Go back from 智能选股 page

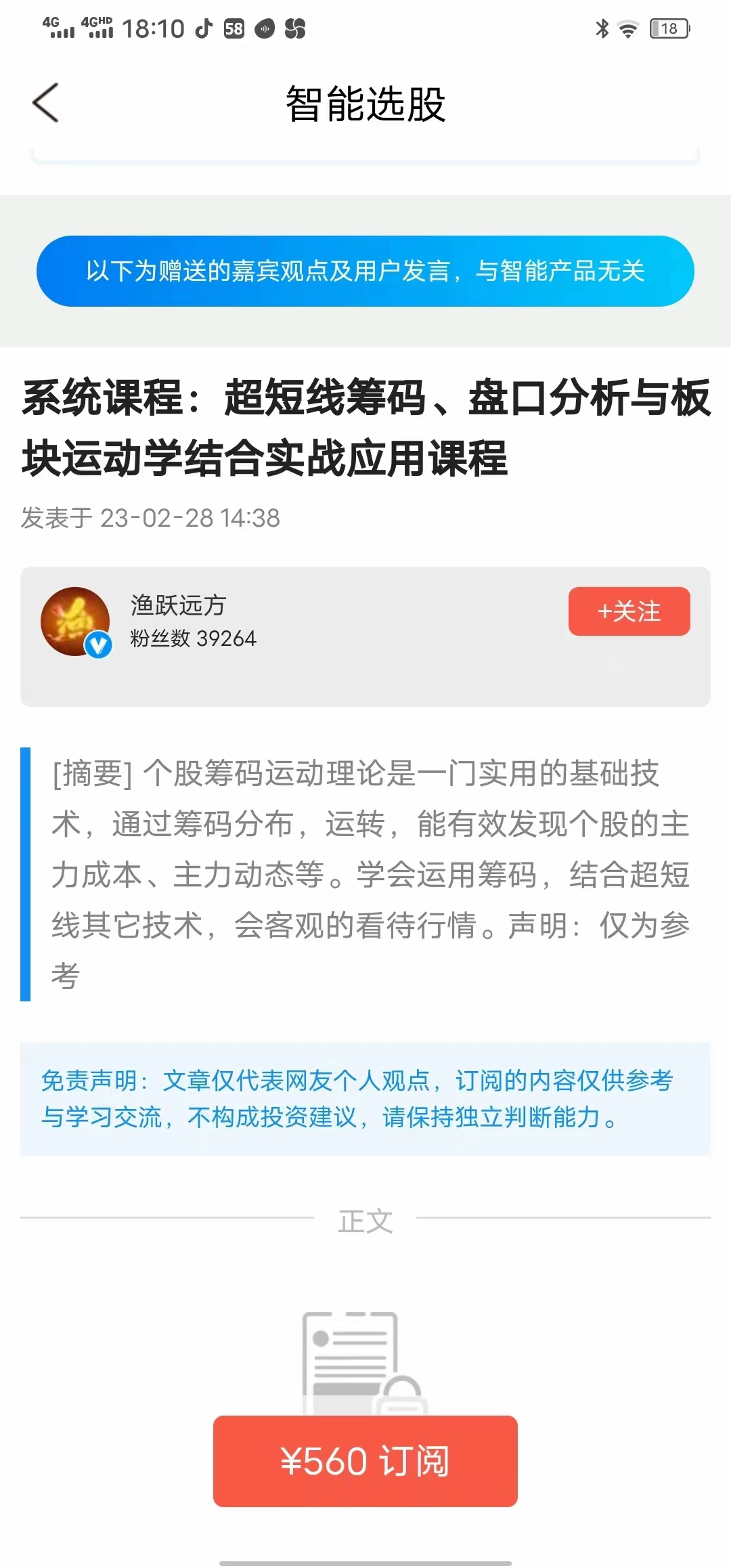coord(45,103)
